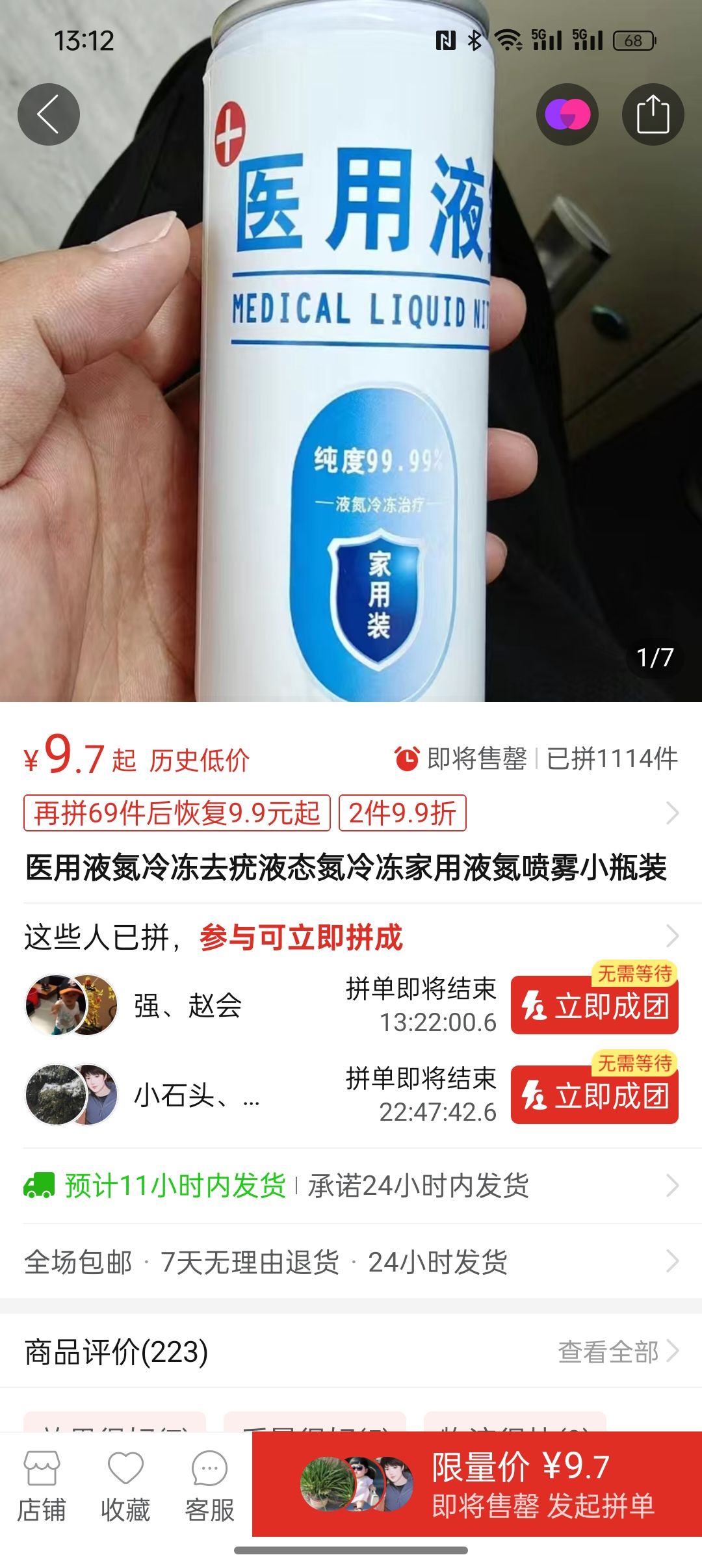Open the purple-red circle icon
Screen dimensions: 702x1568
click(x=567, y=114)
